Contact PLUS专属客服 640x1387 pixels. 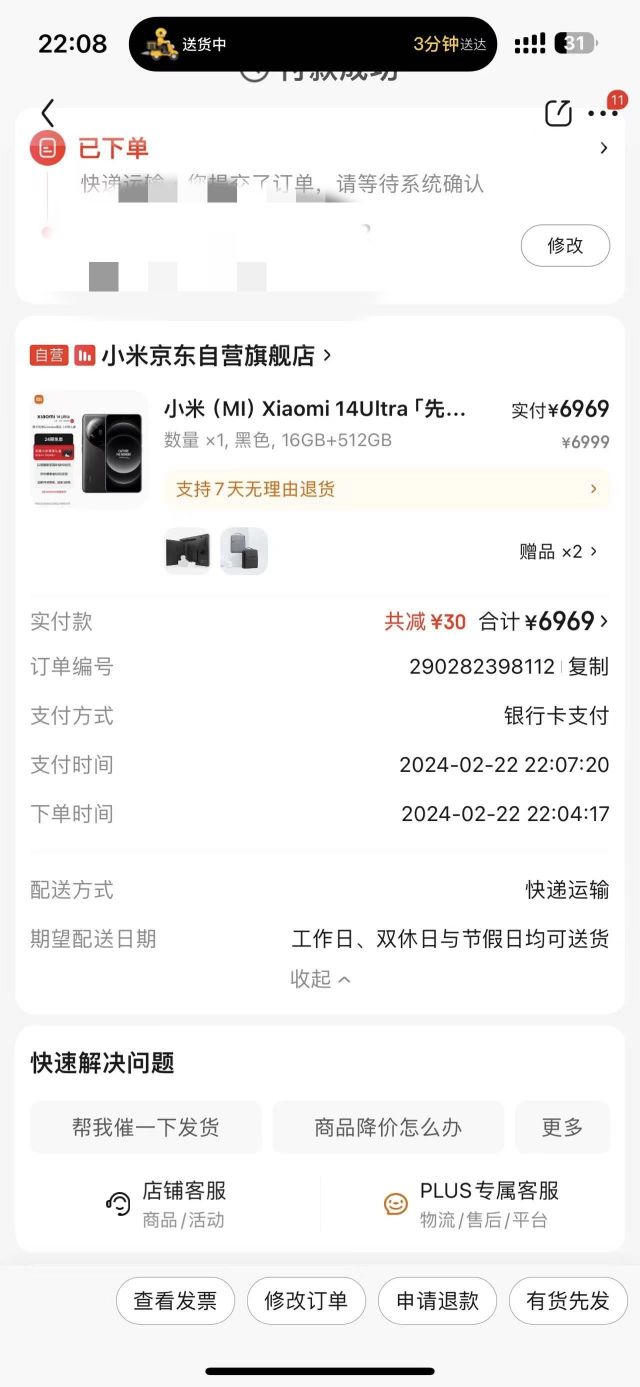tap(472, 1203)
